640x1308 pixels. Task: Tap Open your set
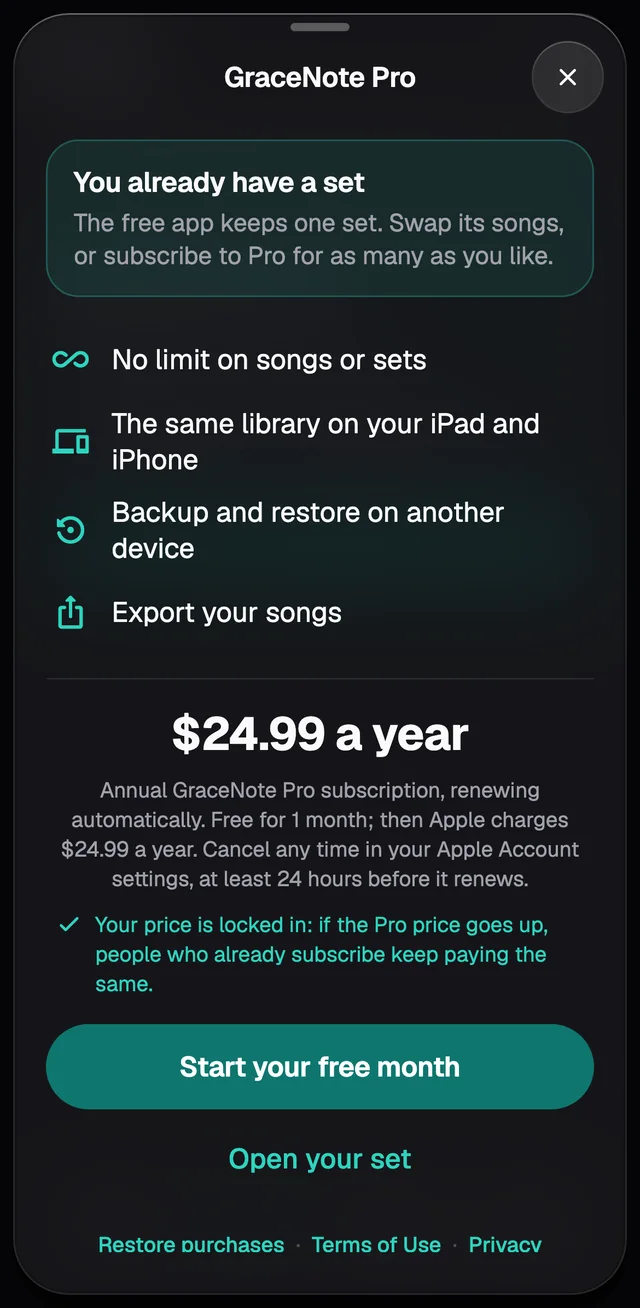coord(320,1159)
